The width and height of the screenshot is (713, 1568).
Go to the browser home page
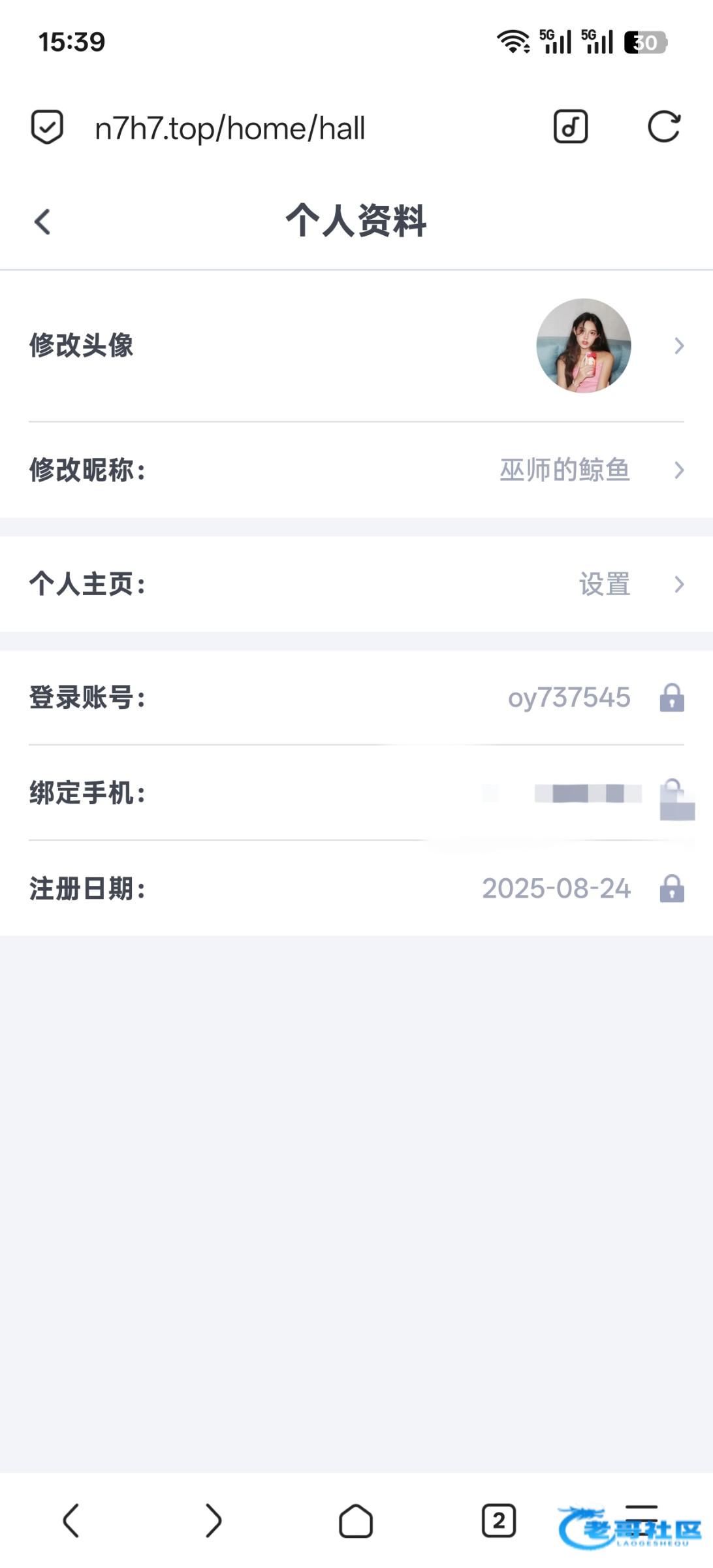tap(356, 1521)
